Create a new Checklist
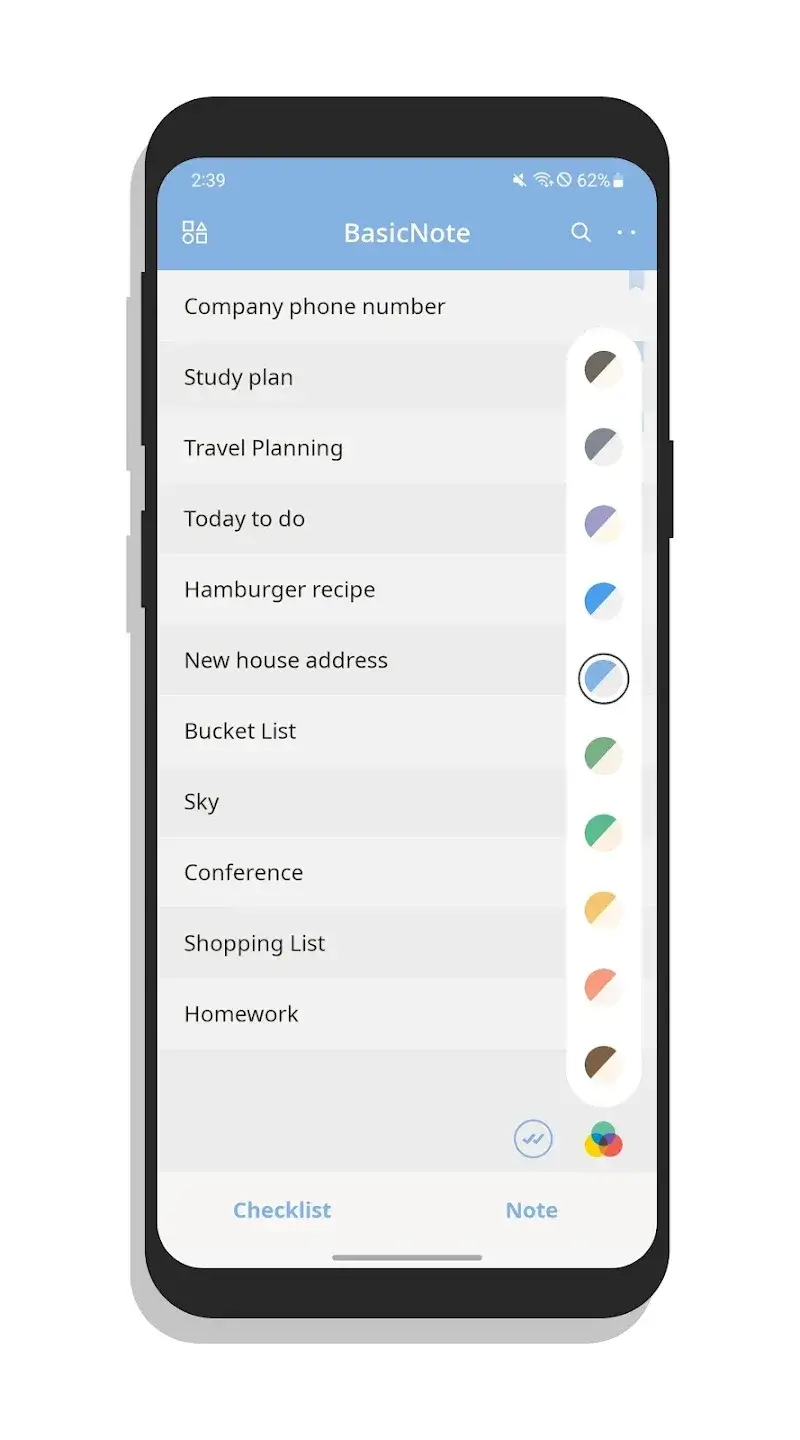This screenshot has height=1440, width=800. click(282, 1210)
